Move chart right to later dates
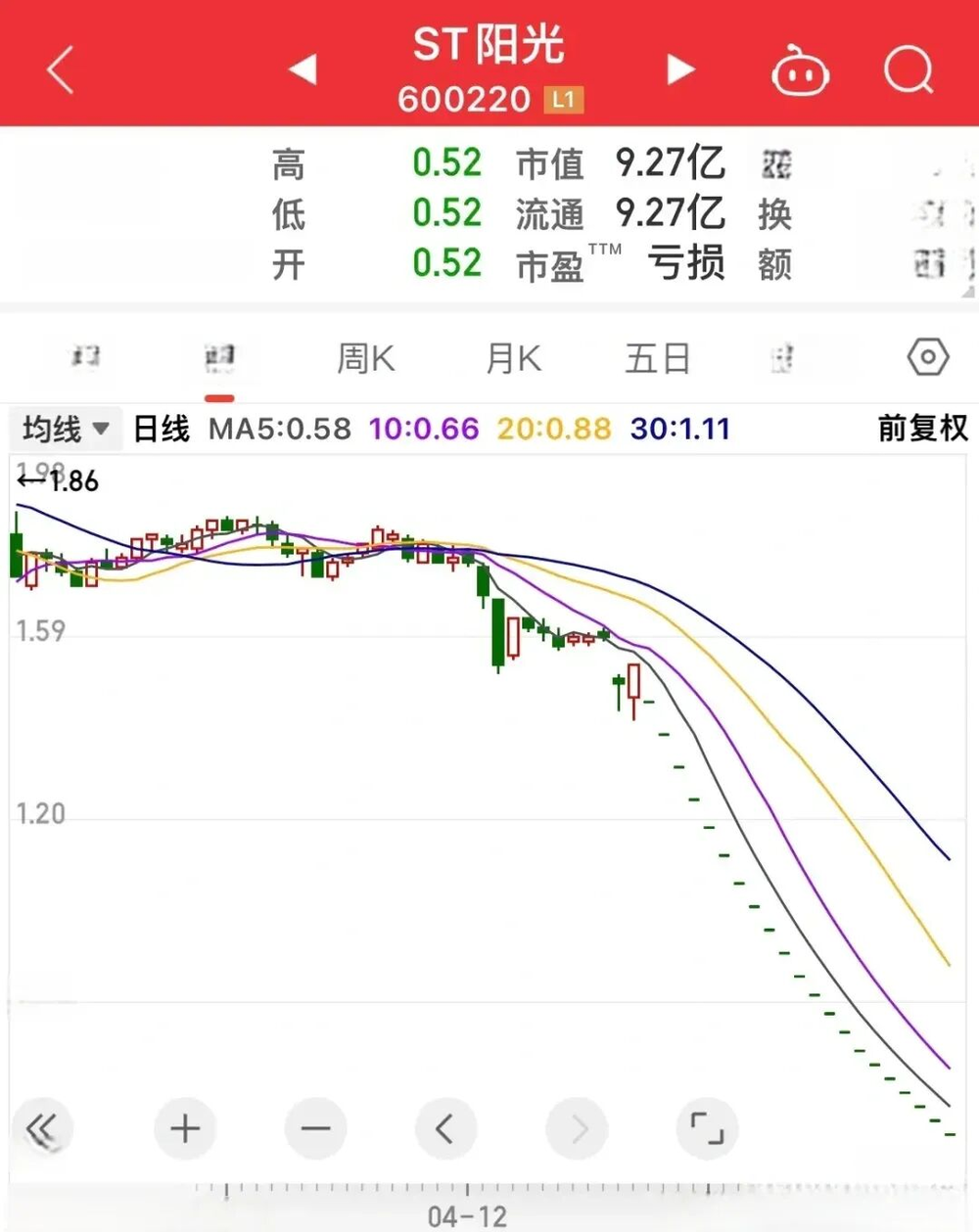Image resolution: width=979 pixels, height=1232 pixels. click(x=577, y=1129)
